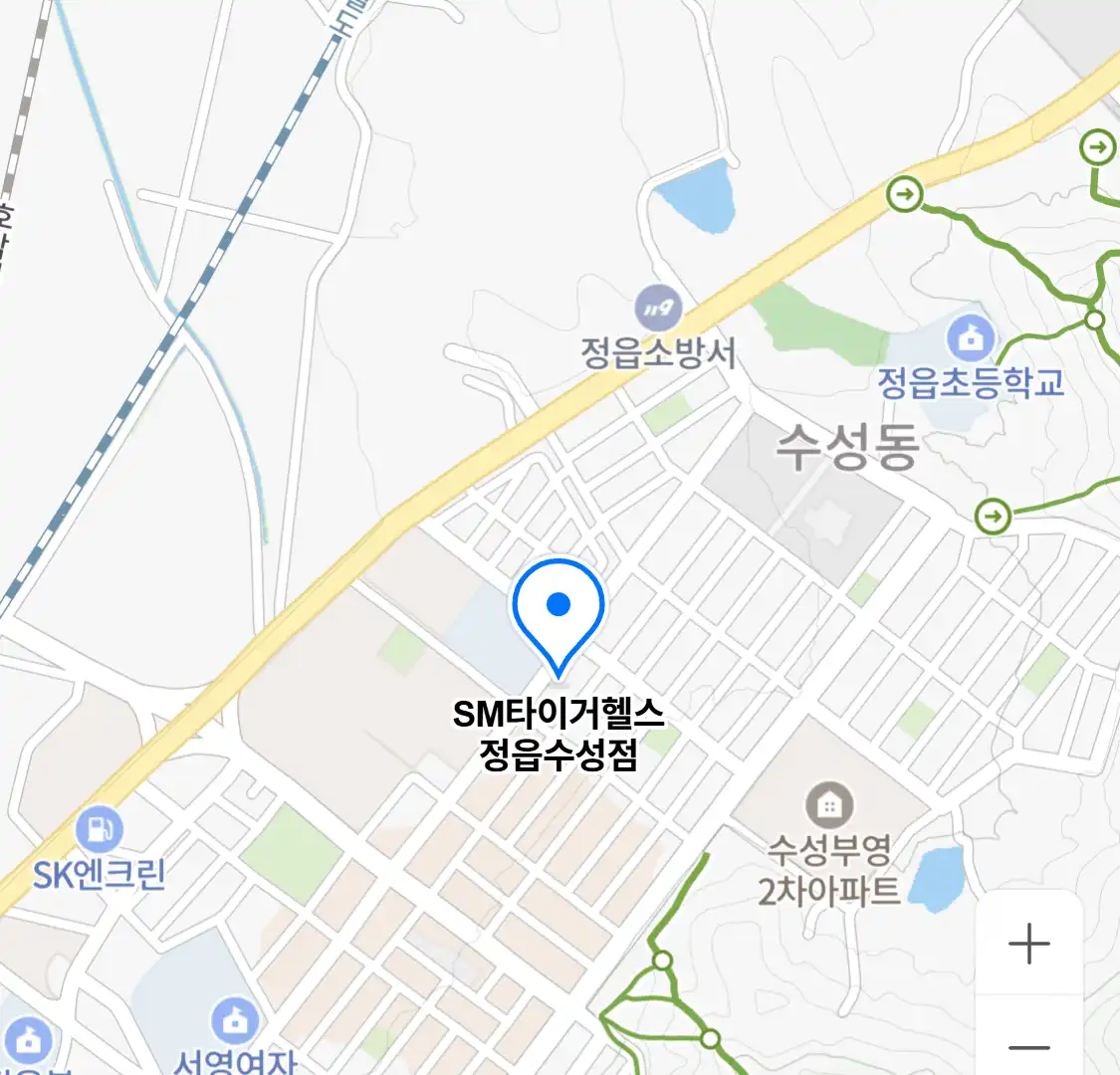Screen dimensions: 1120x1075
Task: Select the 수성부영 2차아파트 marker
Action: tap(828, 804)
